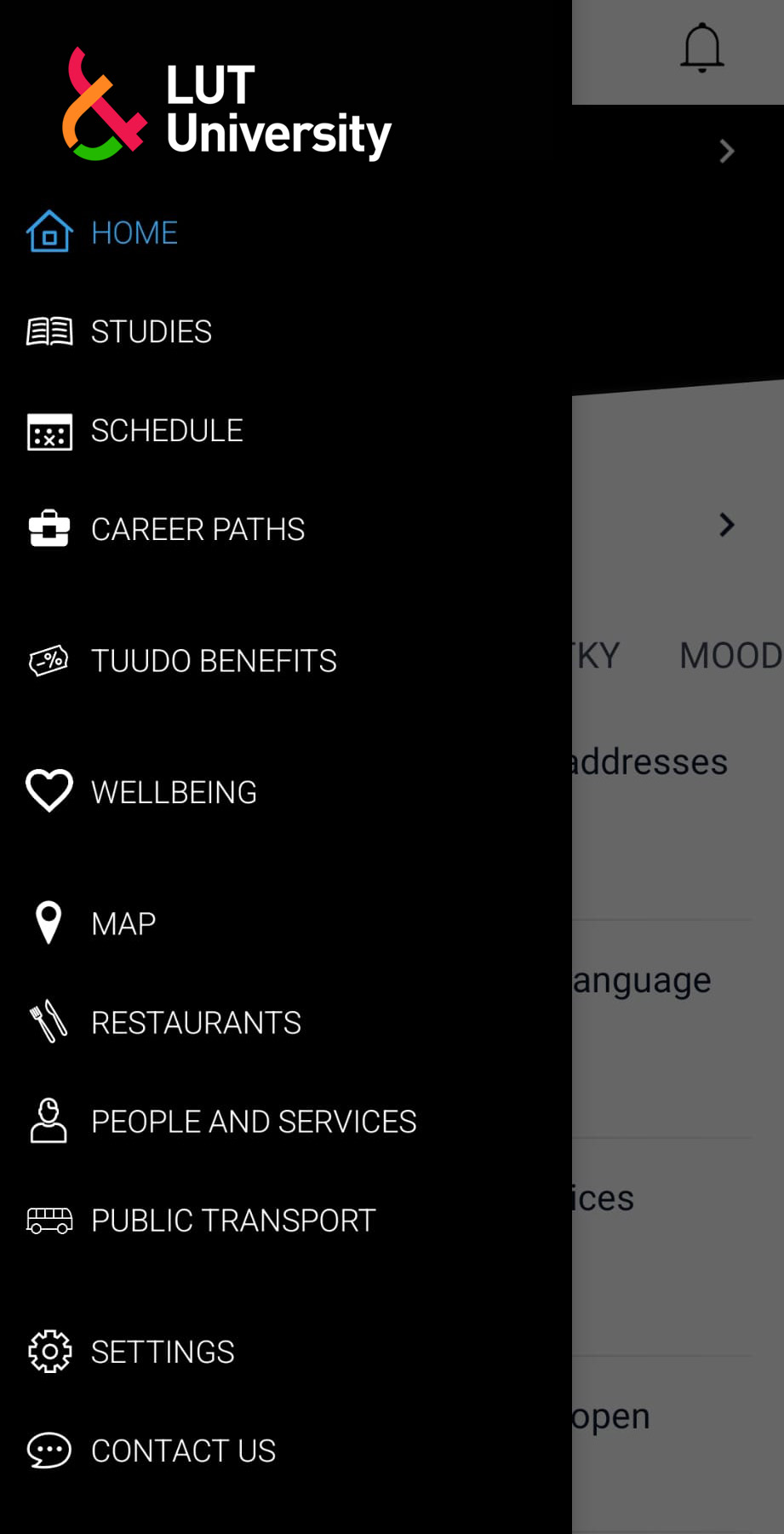Select the heart icon for Wellbeing
The width and height of the screenshot is (784, 1534).
click(x=49, y=791)
